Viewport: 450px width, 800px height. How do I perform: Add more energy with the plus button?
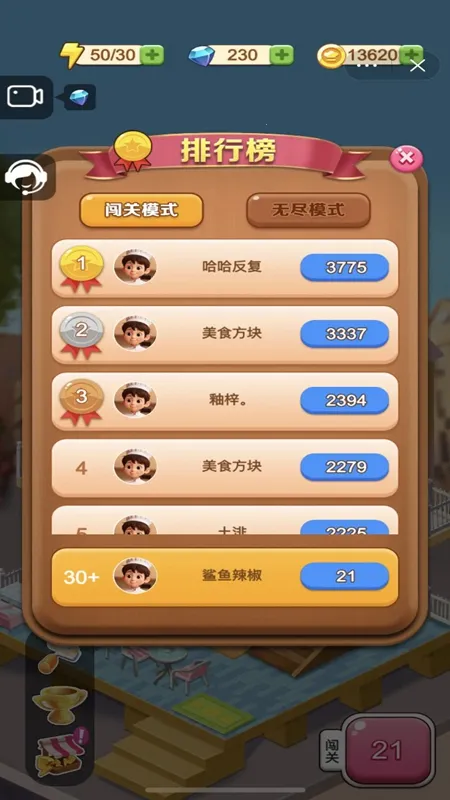152,55
